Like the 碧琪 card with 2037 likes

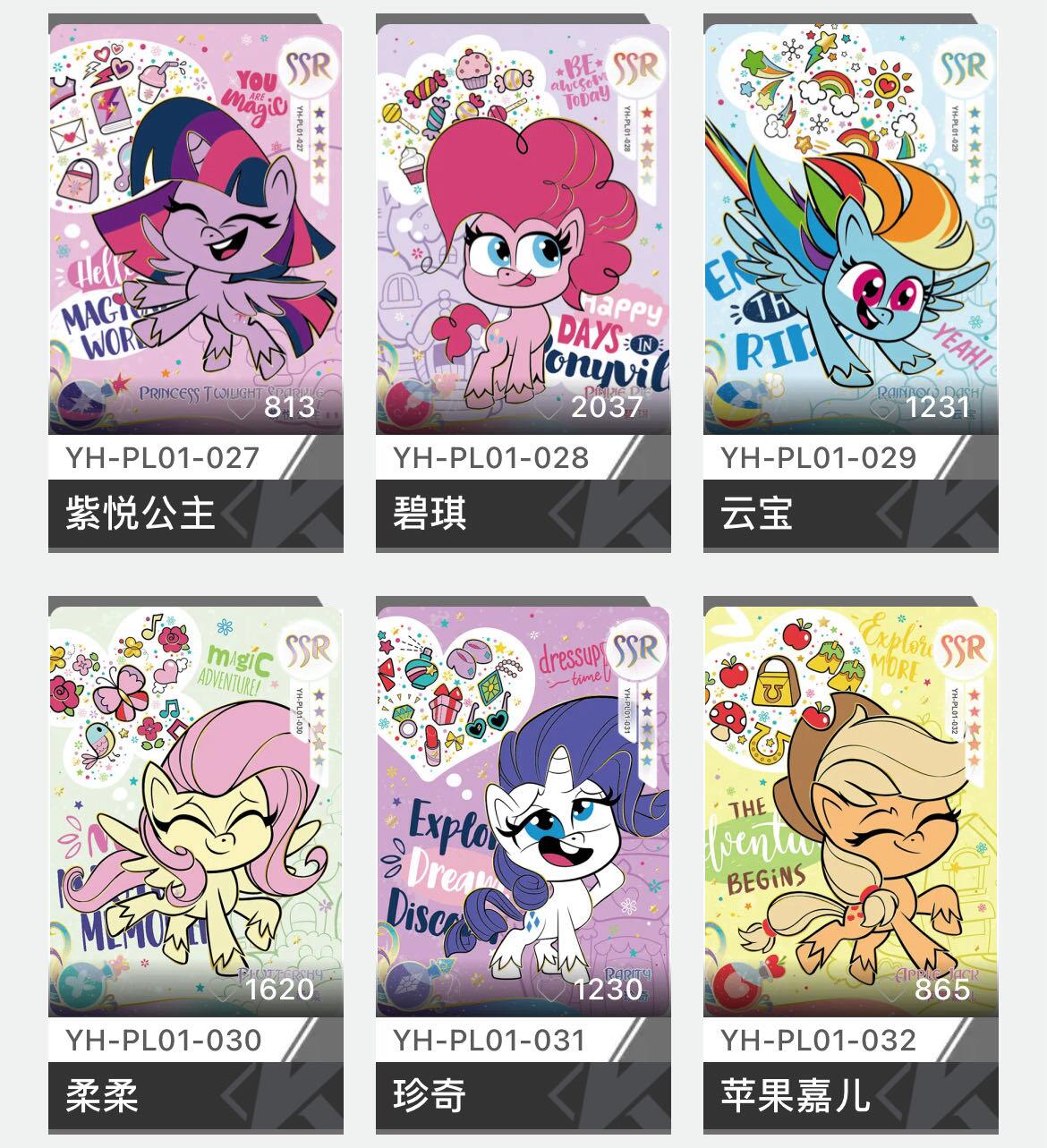click(x=551, y=407)
